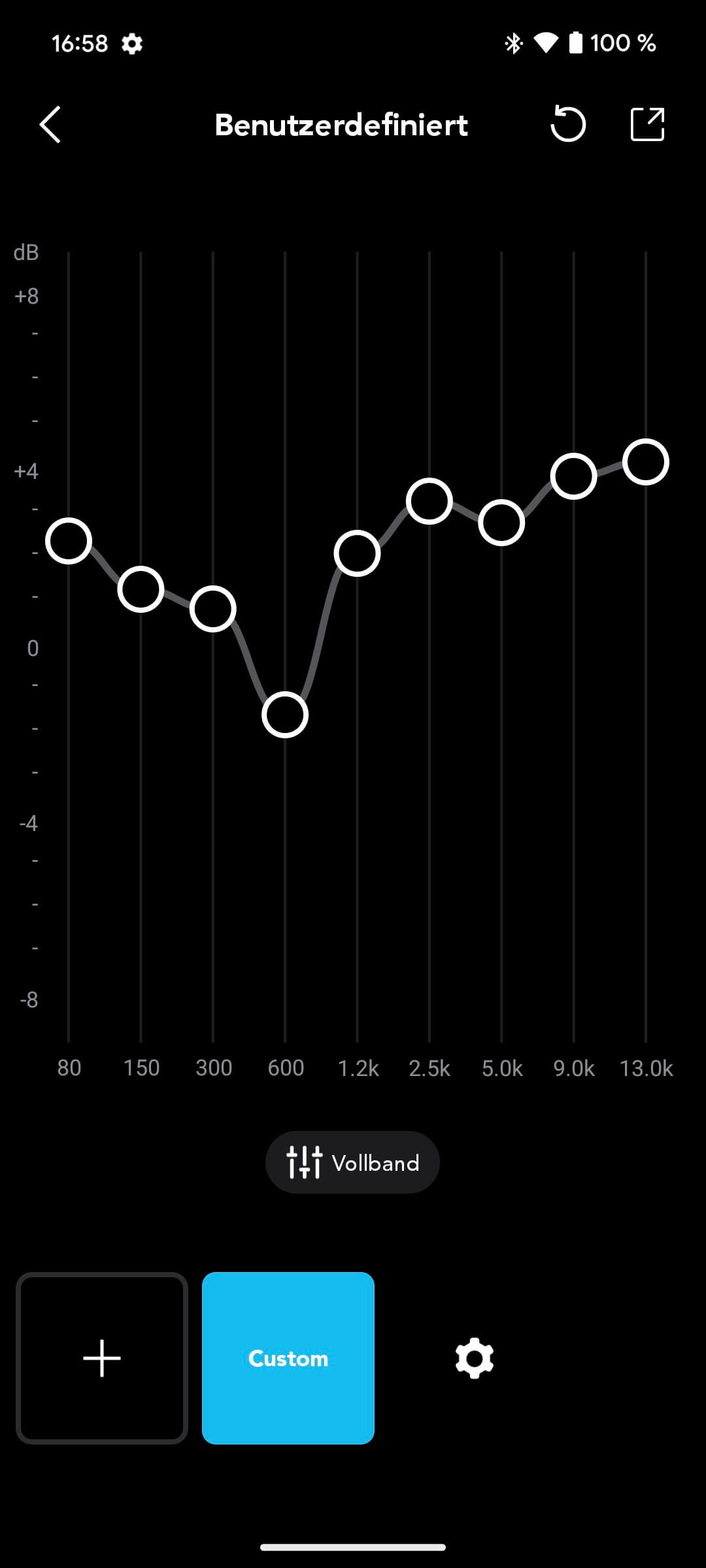Viewport: 706px width, 1568px height.
Task: Reset the equalizer curve
Action: [568, 124]
